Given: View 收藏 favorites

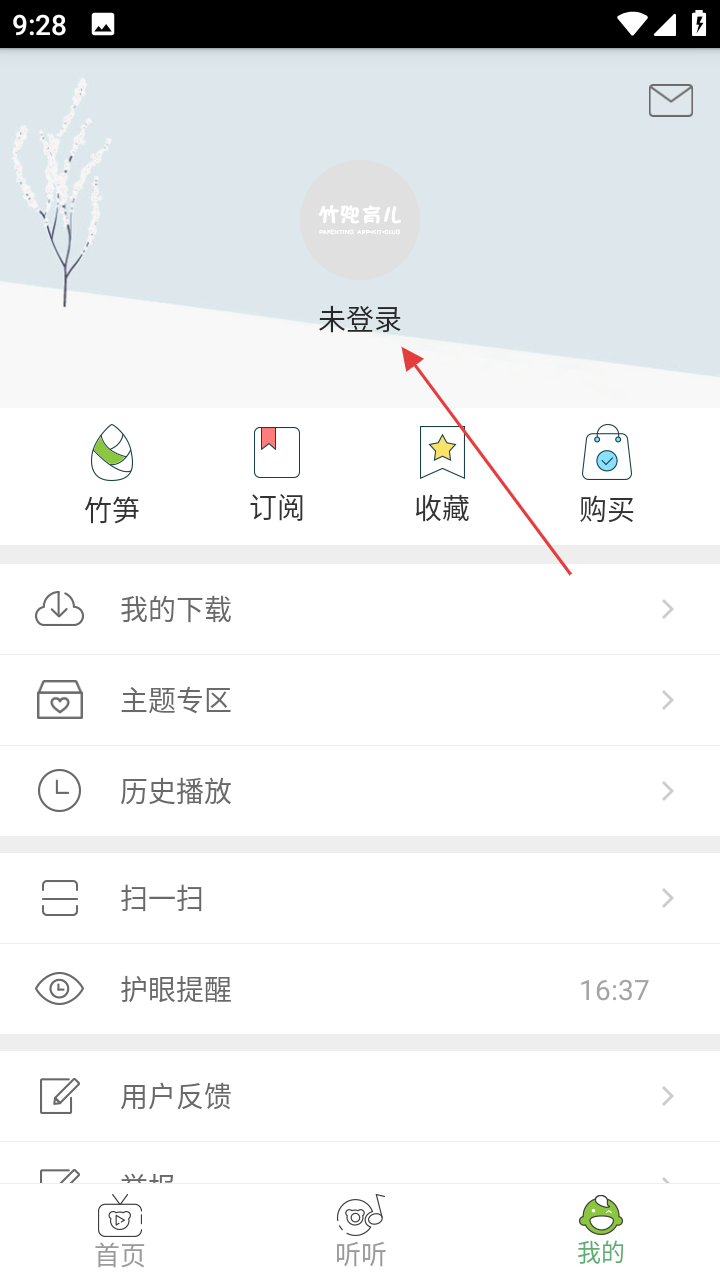Looking at the screenshot, I should click(x=442, y=473).
